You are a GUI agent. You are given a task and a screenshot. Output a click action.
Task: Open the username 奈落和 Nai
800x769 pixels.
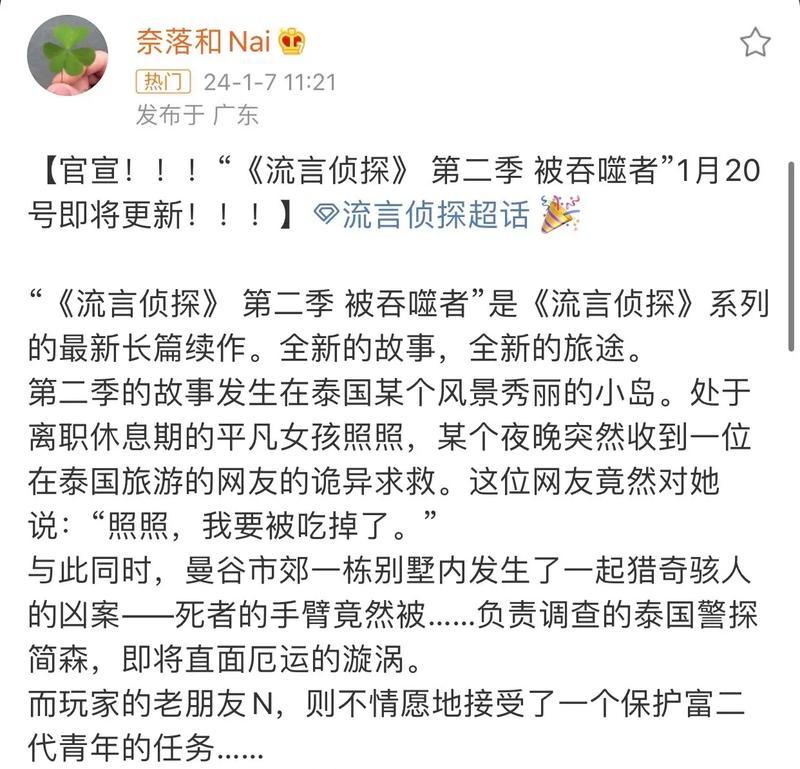click(x=206, y=40)
